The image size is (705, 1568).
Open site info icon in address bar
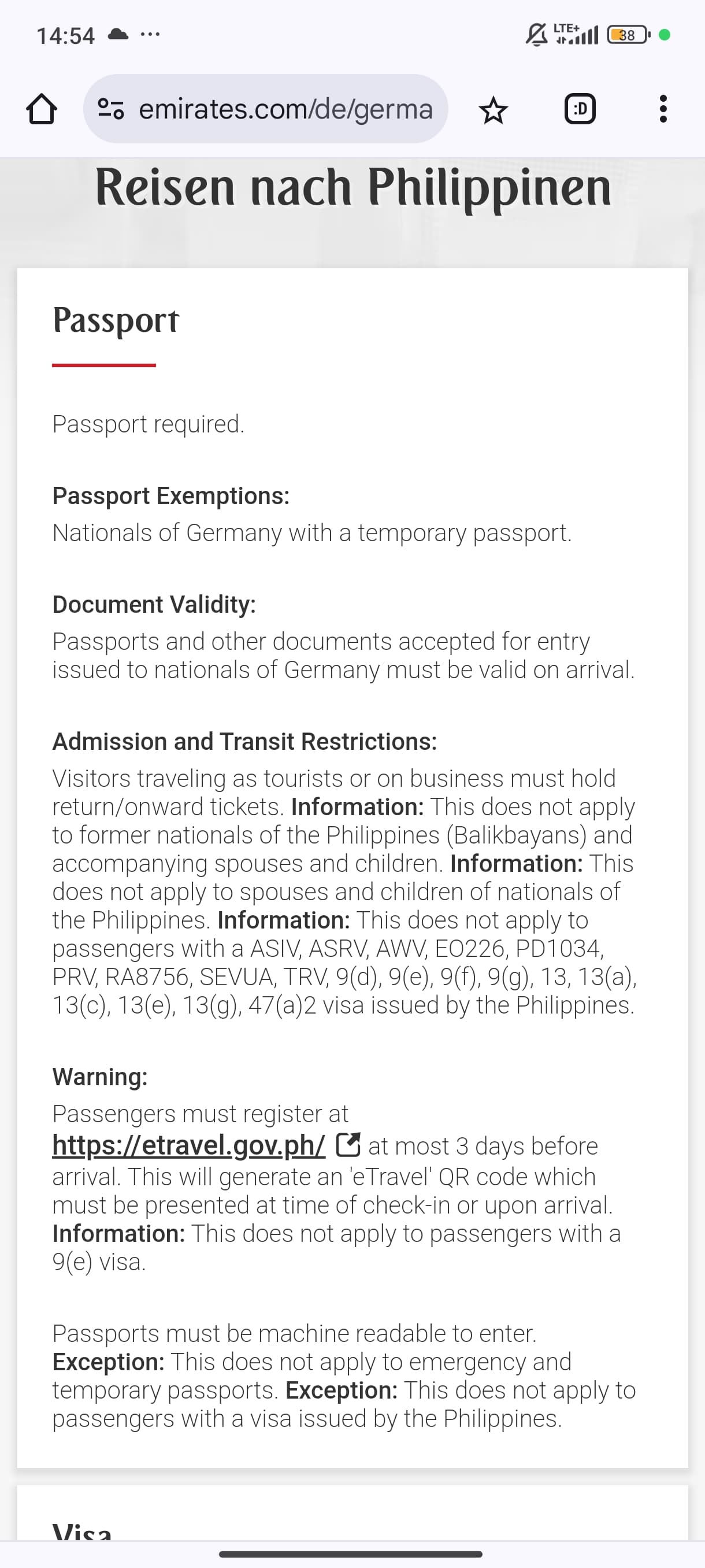pos(112,109)
